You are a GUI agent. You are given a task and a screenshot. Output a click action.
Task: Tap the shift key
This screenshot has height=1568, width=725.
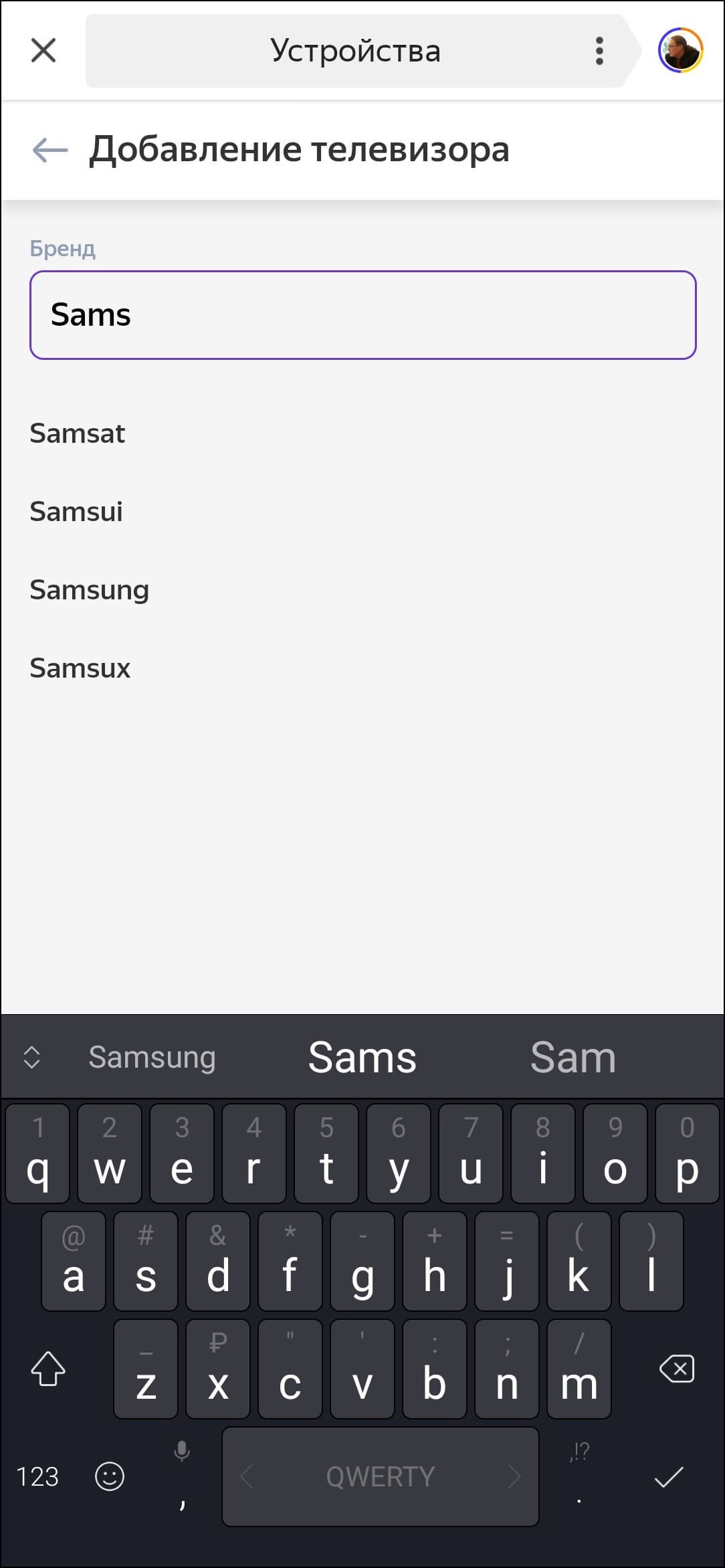click(x=48, y=1369)
